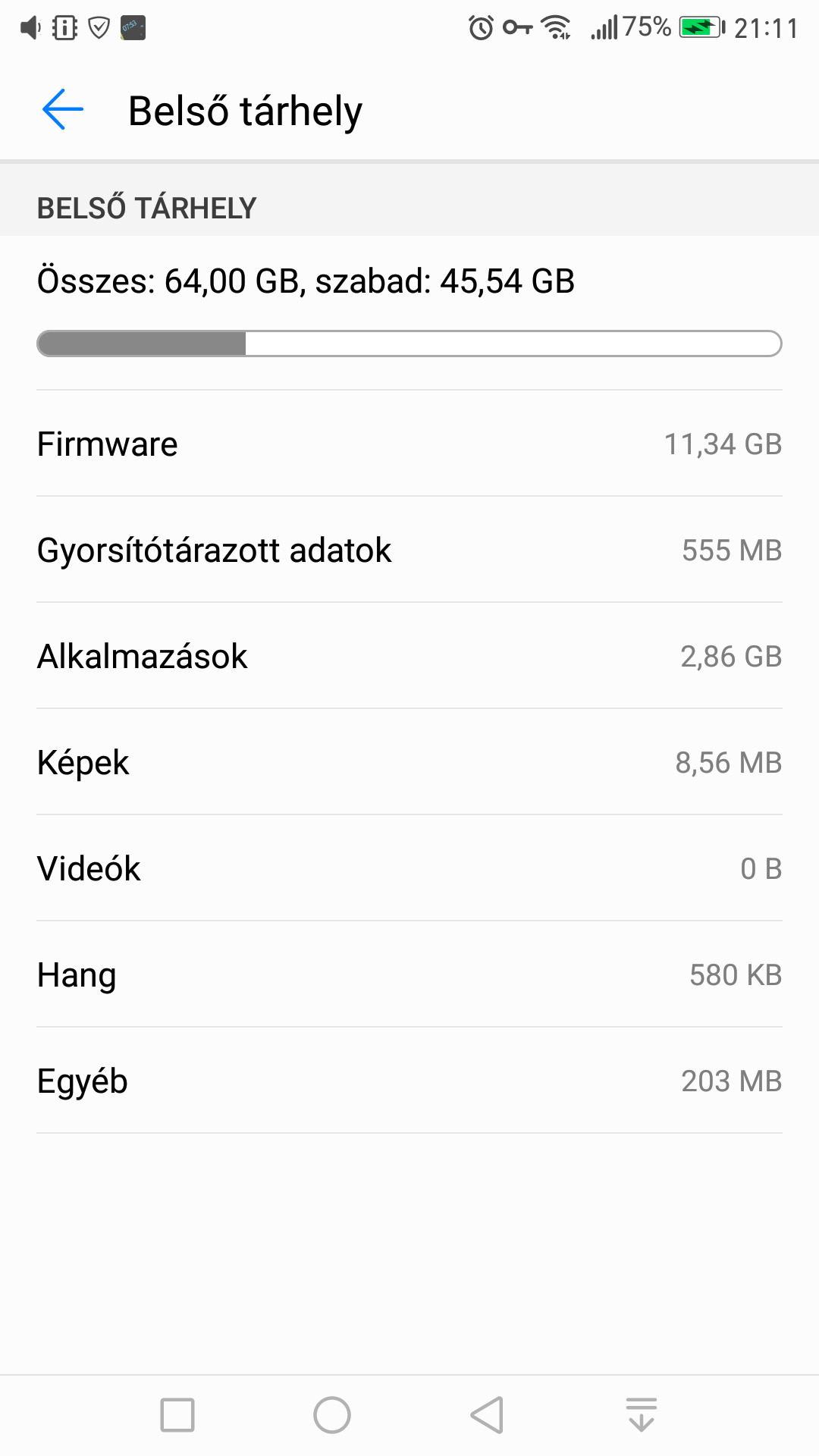Open the Egyéb storage row
Viewport: 819px width, 1456px height.
[409, 1081]
